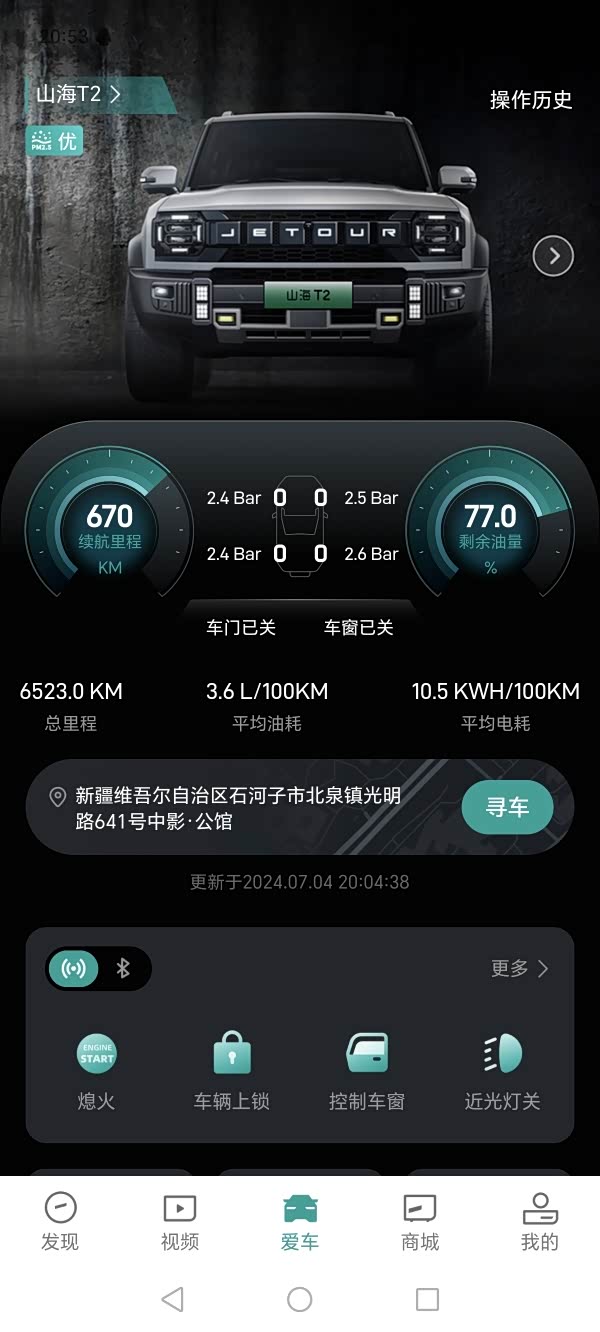Open the PM2.5 air quality badge
The image size is (600, 1332).
point(54,141)
